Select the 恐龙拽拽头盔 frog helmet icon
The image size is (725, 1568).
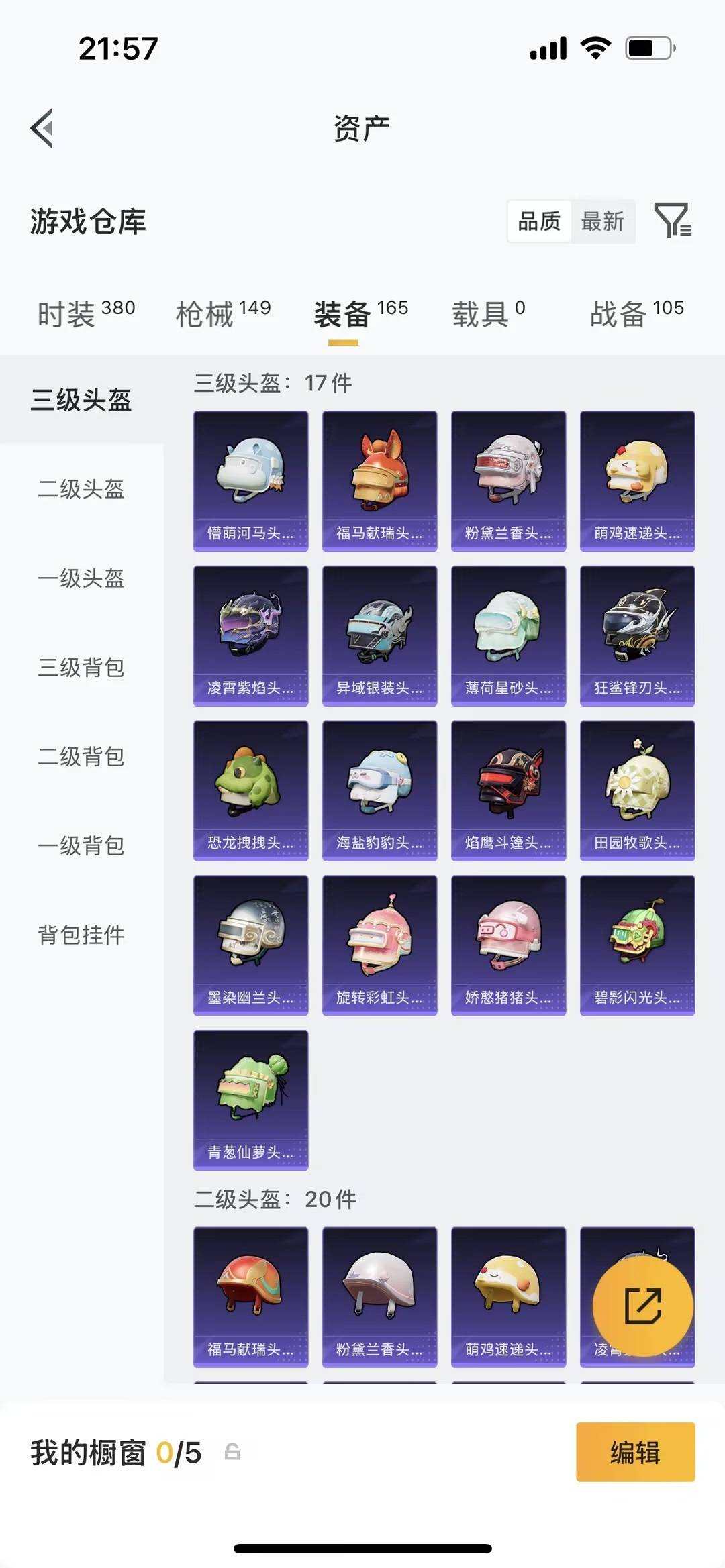(250, 788)
